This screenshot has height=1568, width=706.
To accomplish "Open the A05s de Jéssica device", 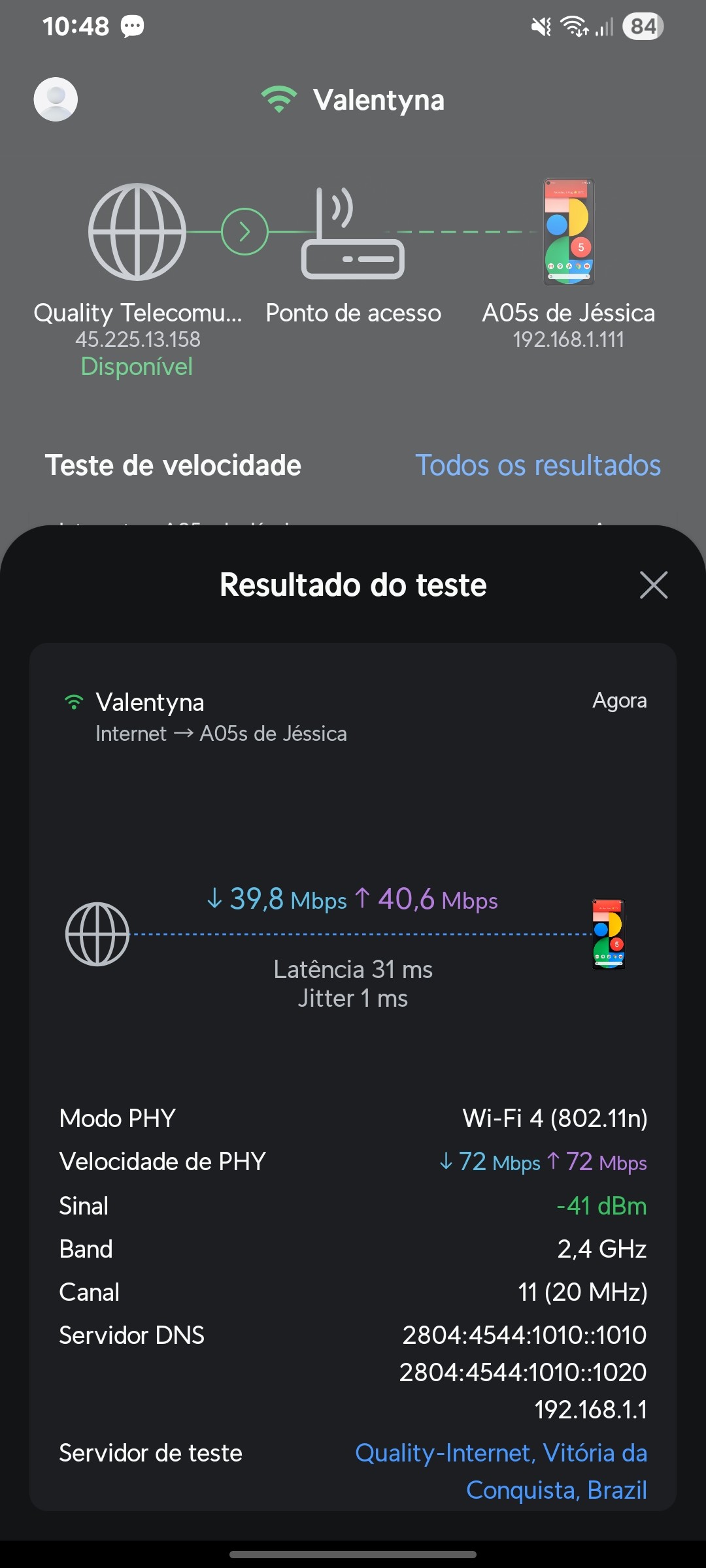I will 569,233.
